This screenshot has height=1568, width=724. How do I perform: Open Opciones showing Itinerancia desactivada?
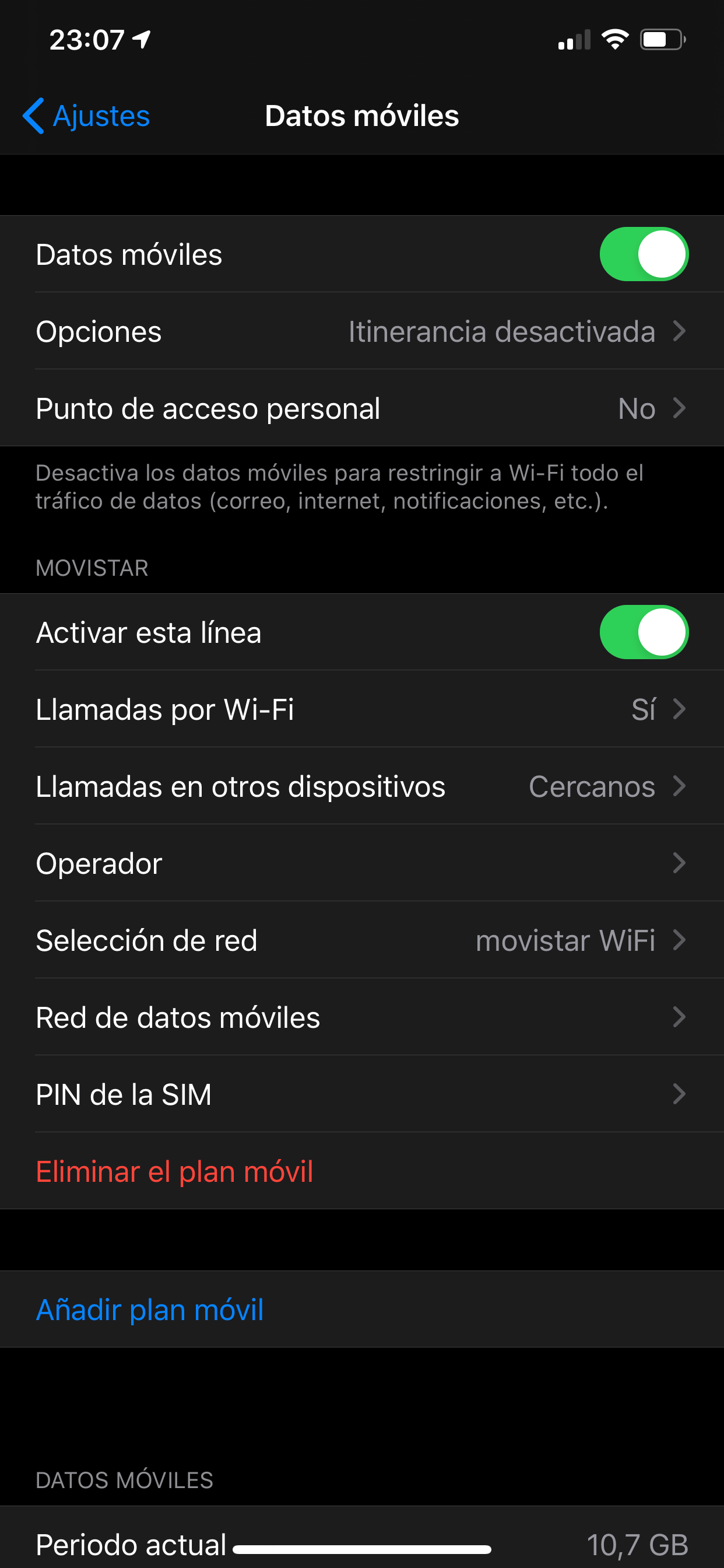362,331
